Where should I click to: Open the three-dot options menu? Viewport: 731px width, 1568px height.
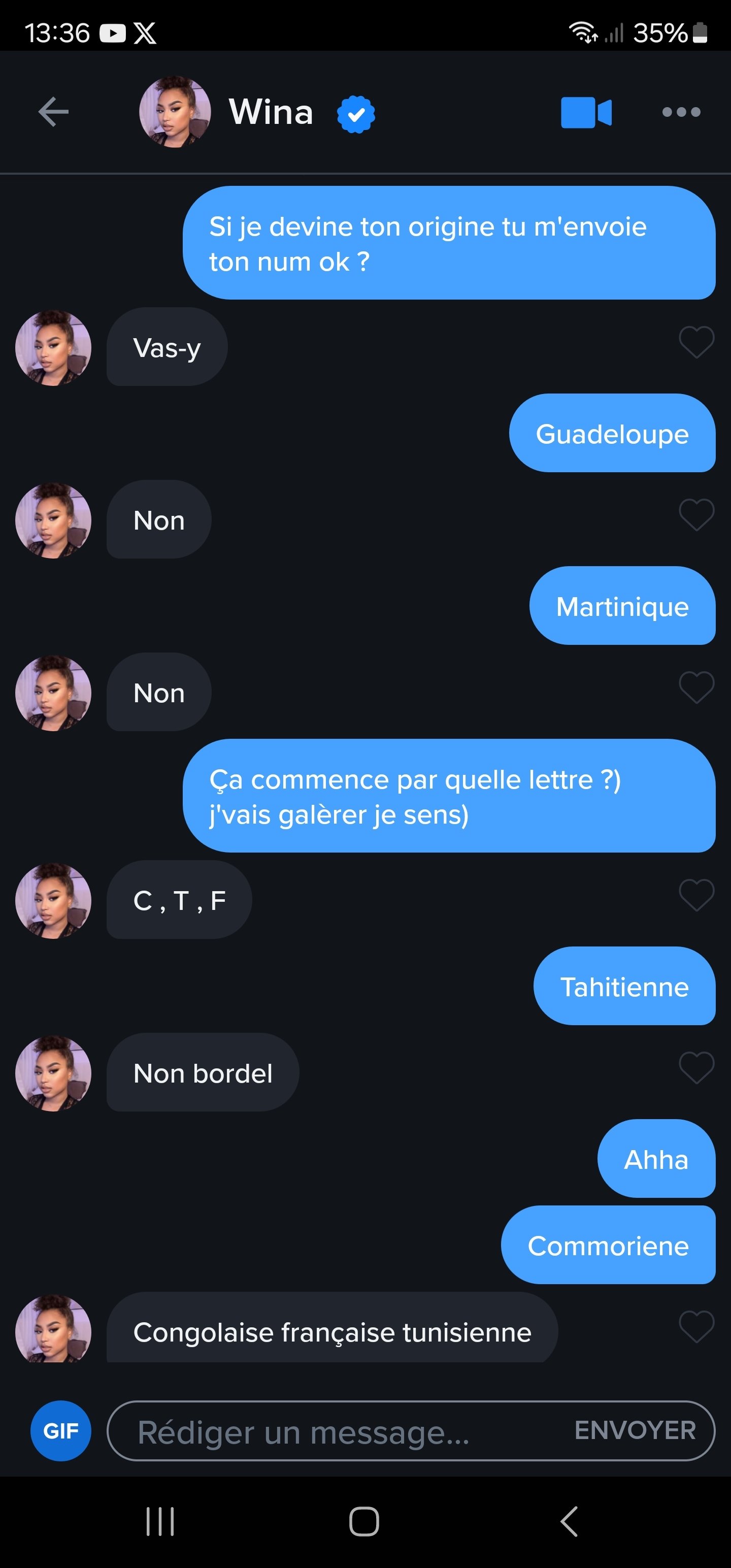click(x=681, y=112)
